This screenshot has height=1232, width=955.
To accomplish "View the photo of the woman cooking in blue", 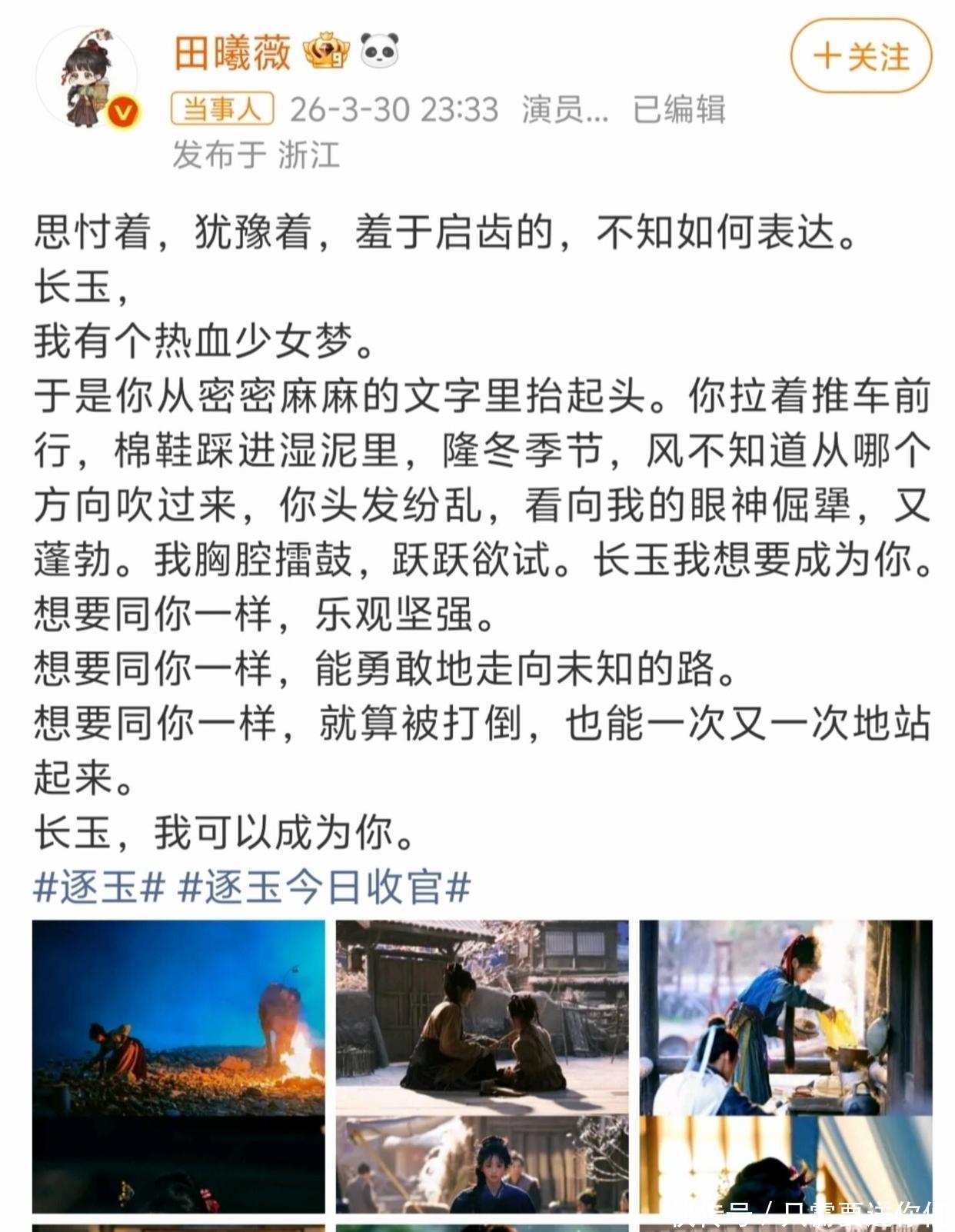I will coord(785,1017).
